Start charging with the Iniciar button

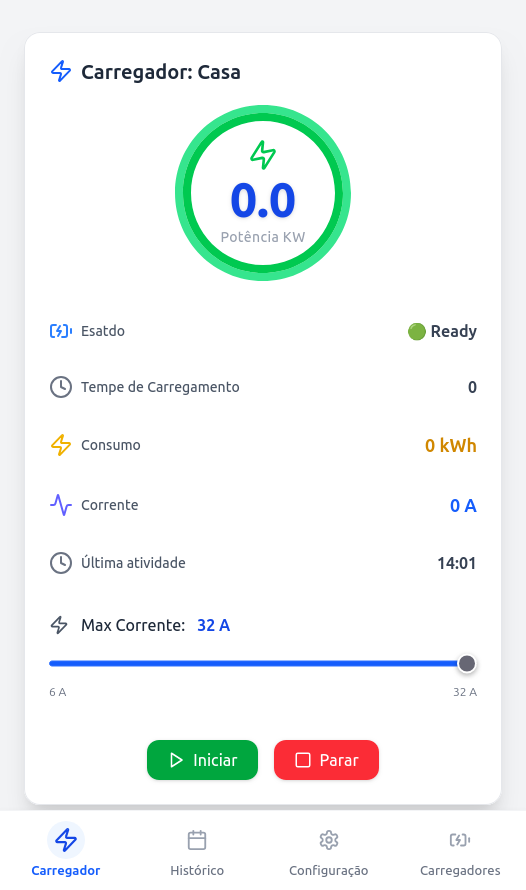[202, 759]
